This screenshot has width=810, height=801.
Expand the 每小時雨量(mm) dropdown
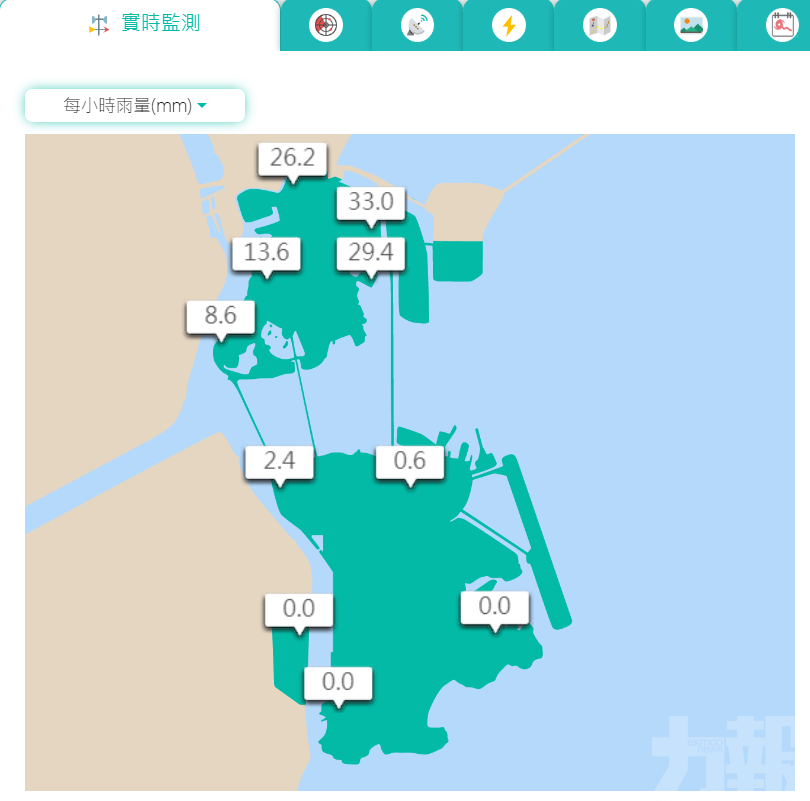[135, 106]
